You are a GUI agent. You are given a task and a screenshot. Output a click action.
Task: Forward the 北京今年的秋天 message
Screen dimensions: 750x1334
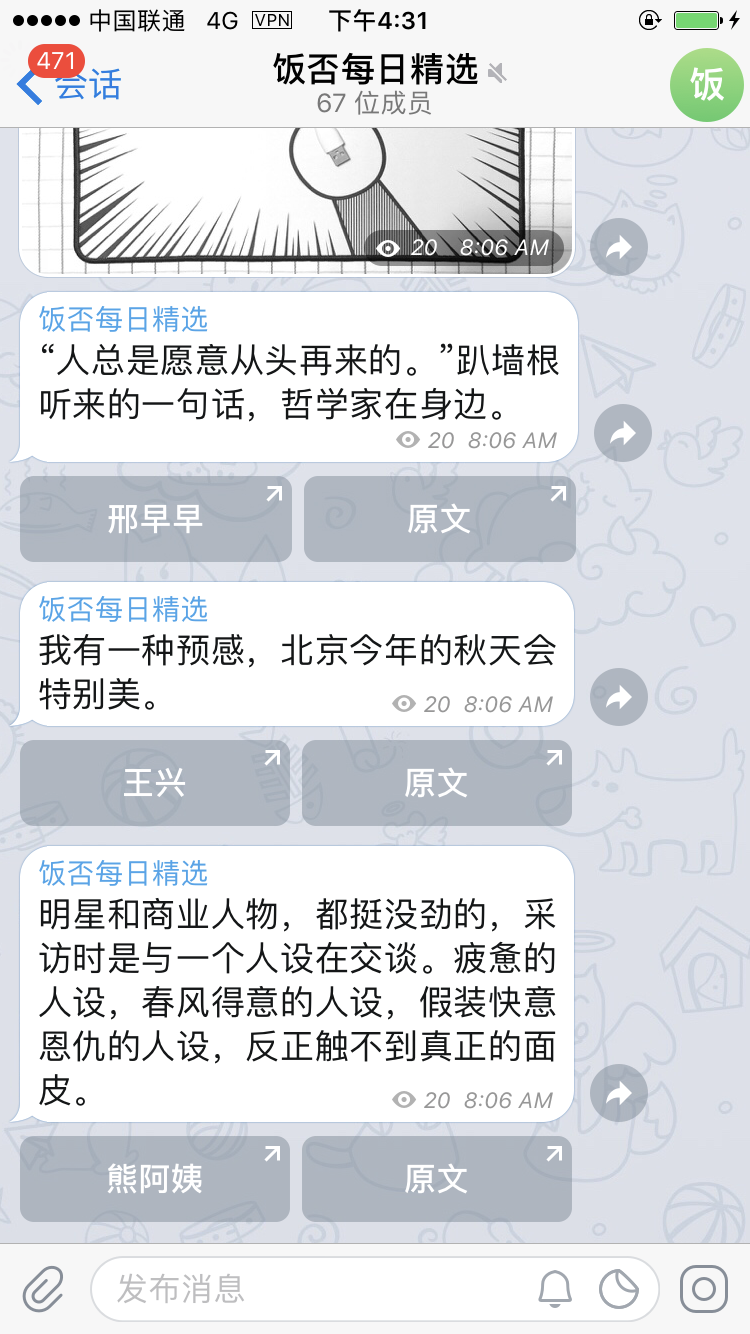coord(619,697)
